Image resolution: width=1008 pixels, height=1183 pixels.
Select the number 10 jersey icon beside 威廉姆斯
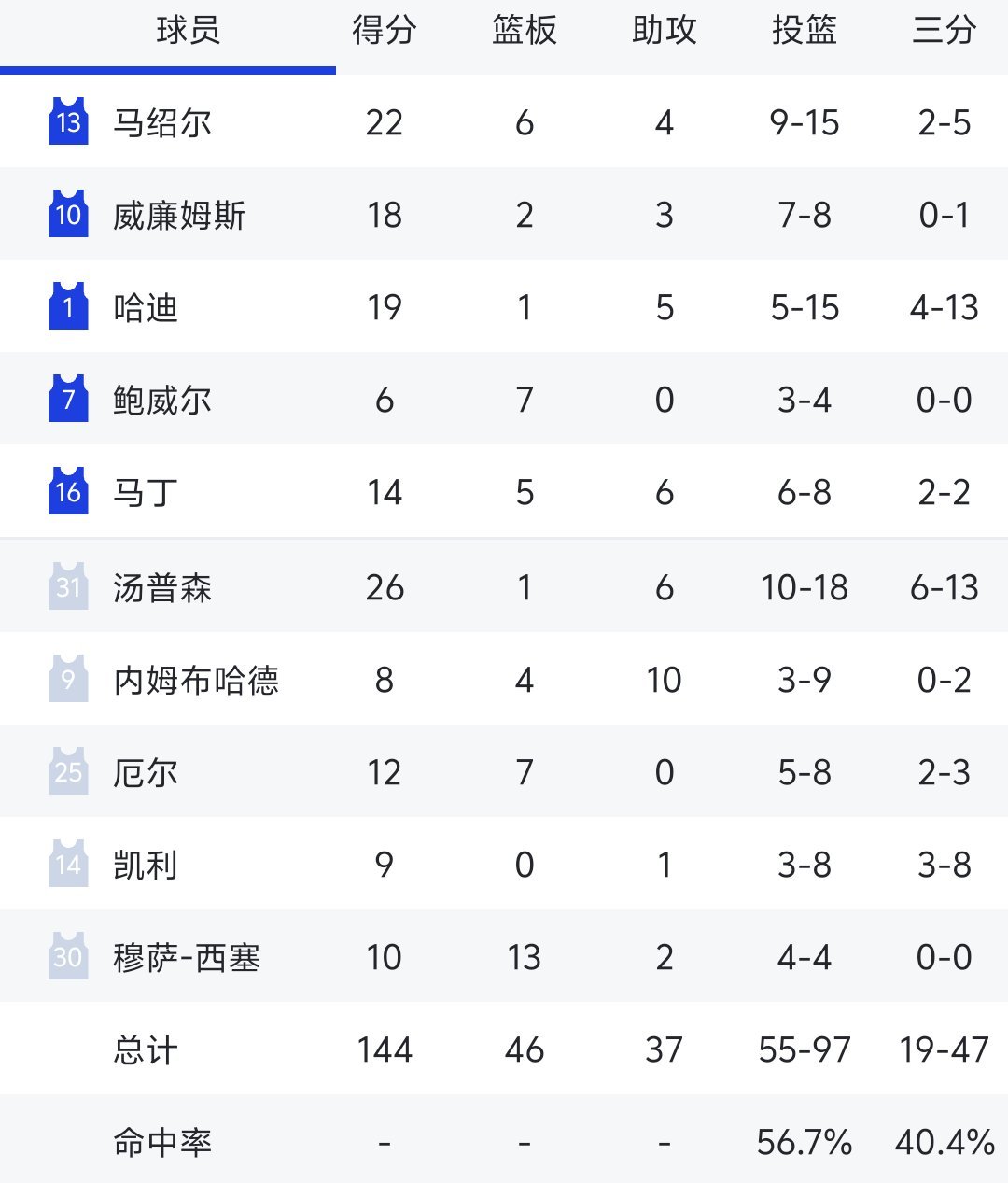click(x=68, y=214)
